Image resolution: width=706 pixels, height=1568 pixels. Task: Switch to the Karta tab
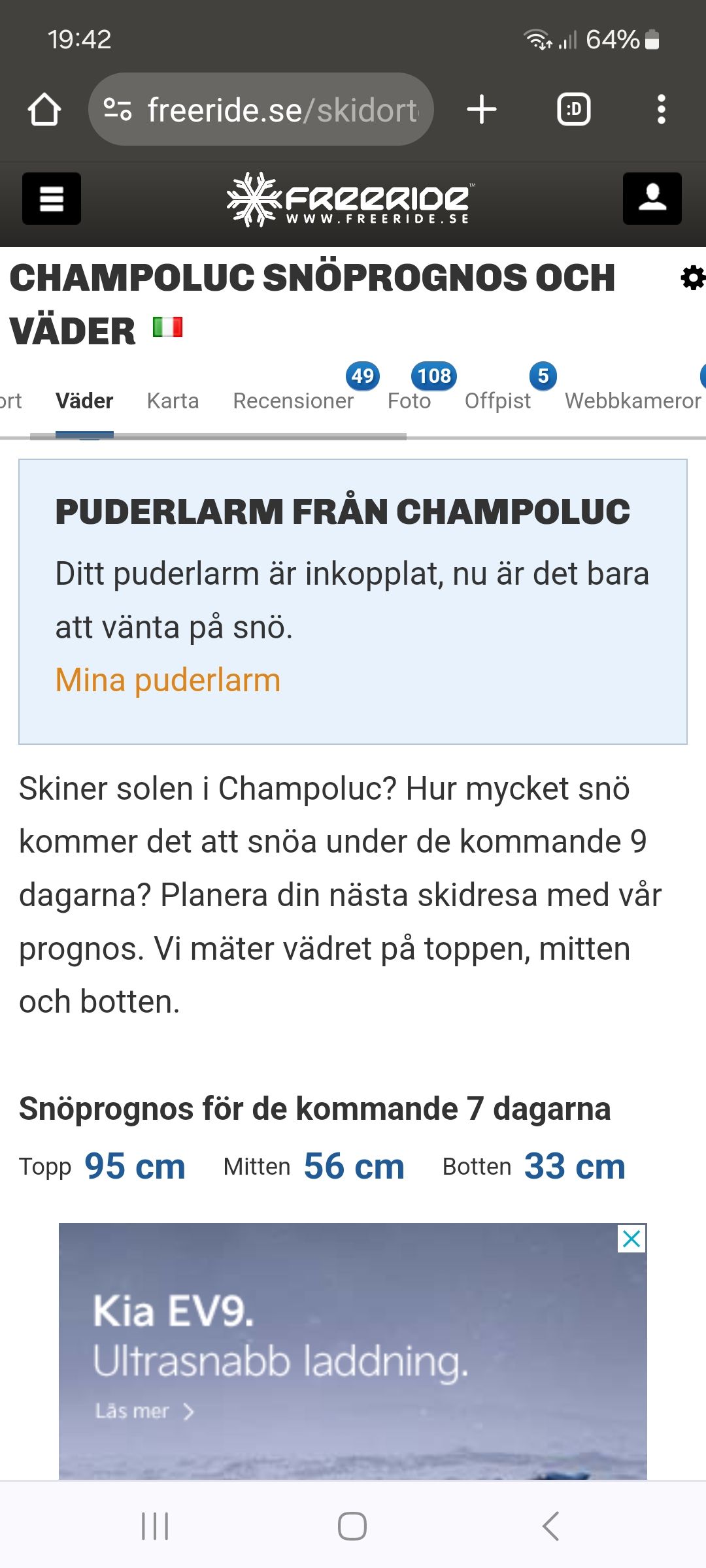pyautogui.click(x=173, y=400)
